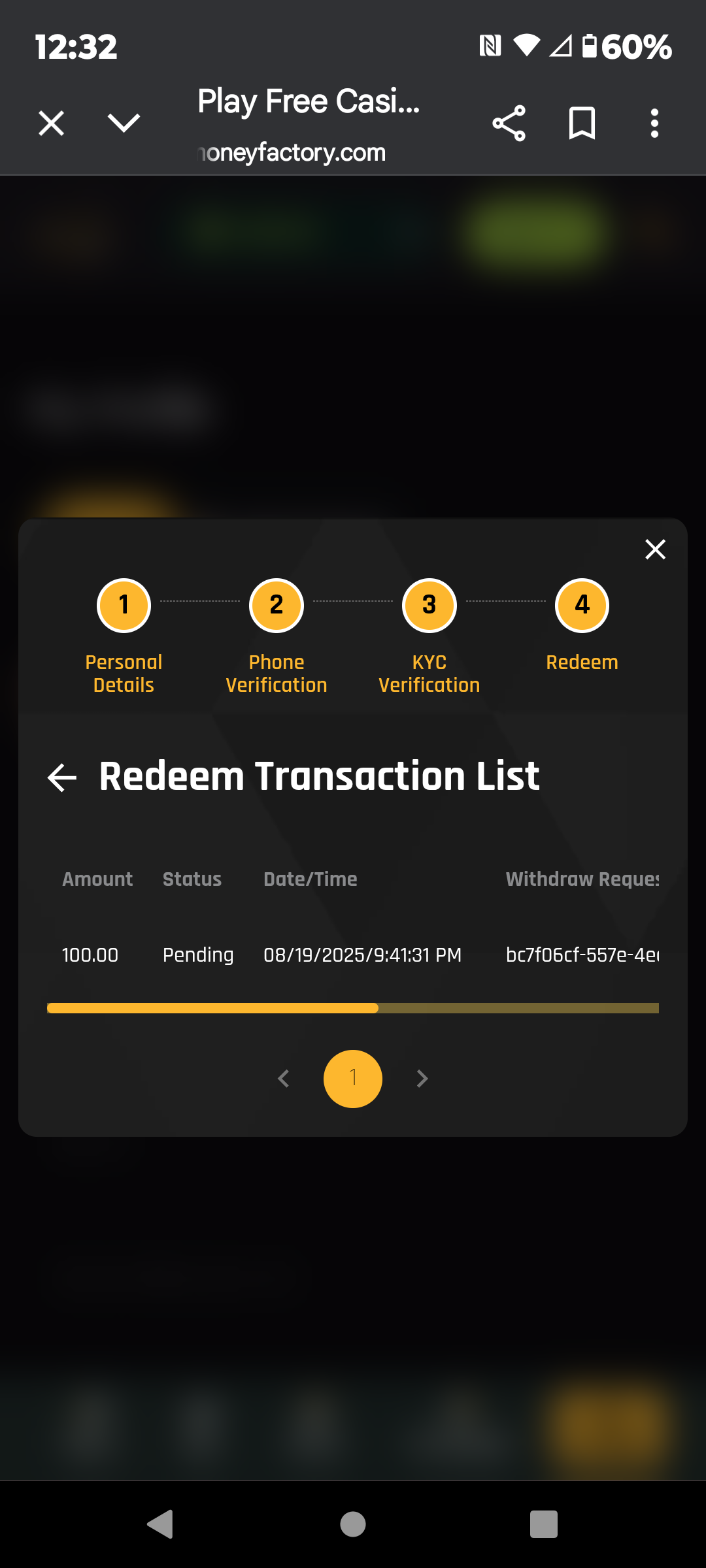Open the browser overflow menu
Image resolution: width=706 pixels, height=1568 pixels.
tap(654, 123)
